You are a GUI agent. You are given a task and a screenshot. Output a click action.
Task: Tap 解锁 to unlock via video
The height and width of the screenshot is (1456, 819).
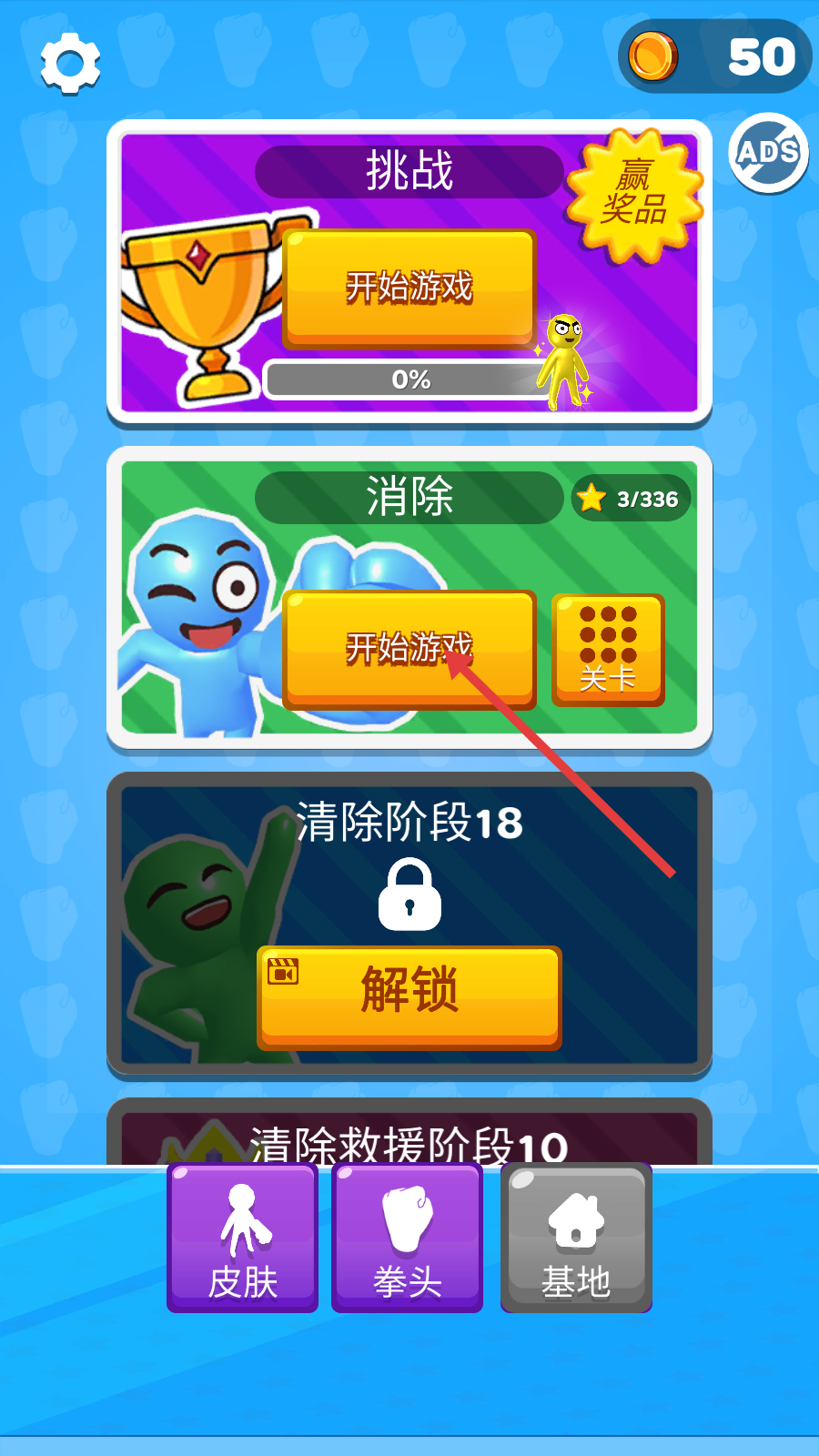point(409,997)
